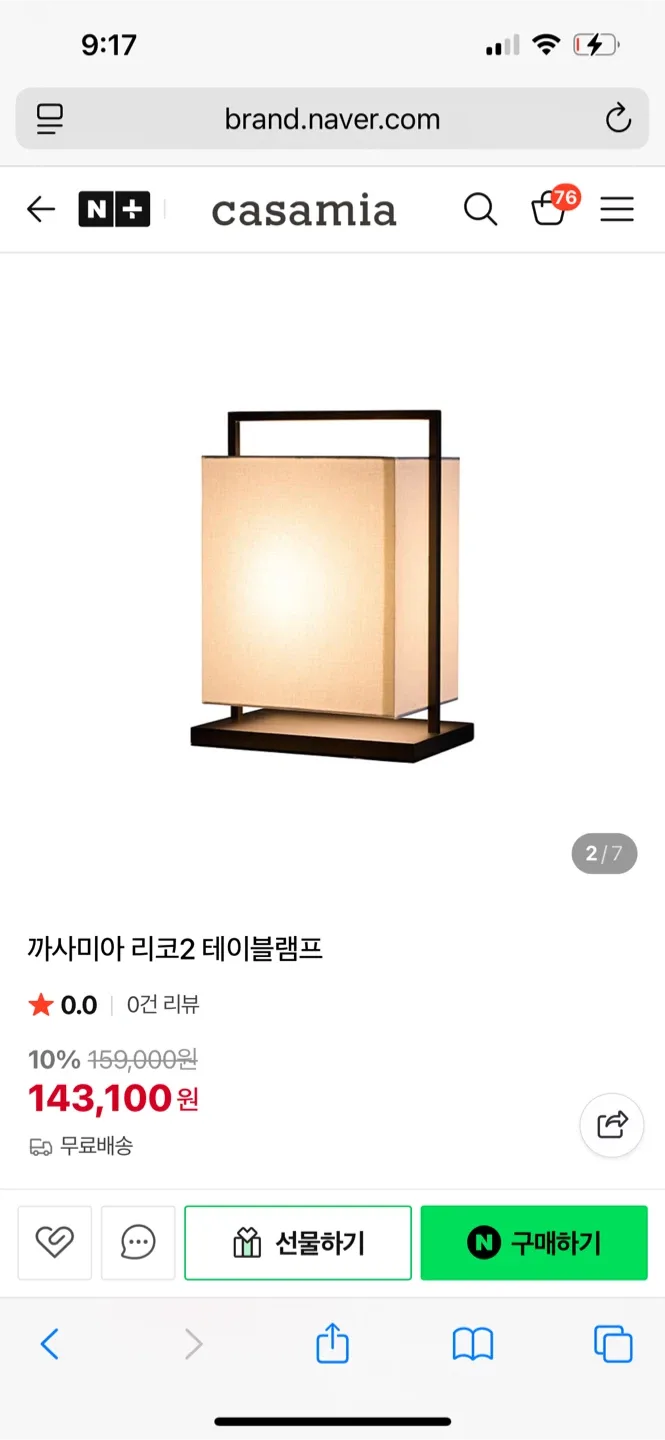Go back with Safari's toolbar back arrow
Viewport: 665px width, 1440px height.
pos(50,1344)
